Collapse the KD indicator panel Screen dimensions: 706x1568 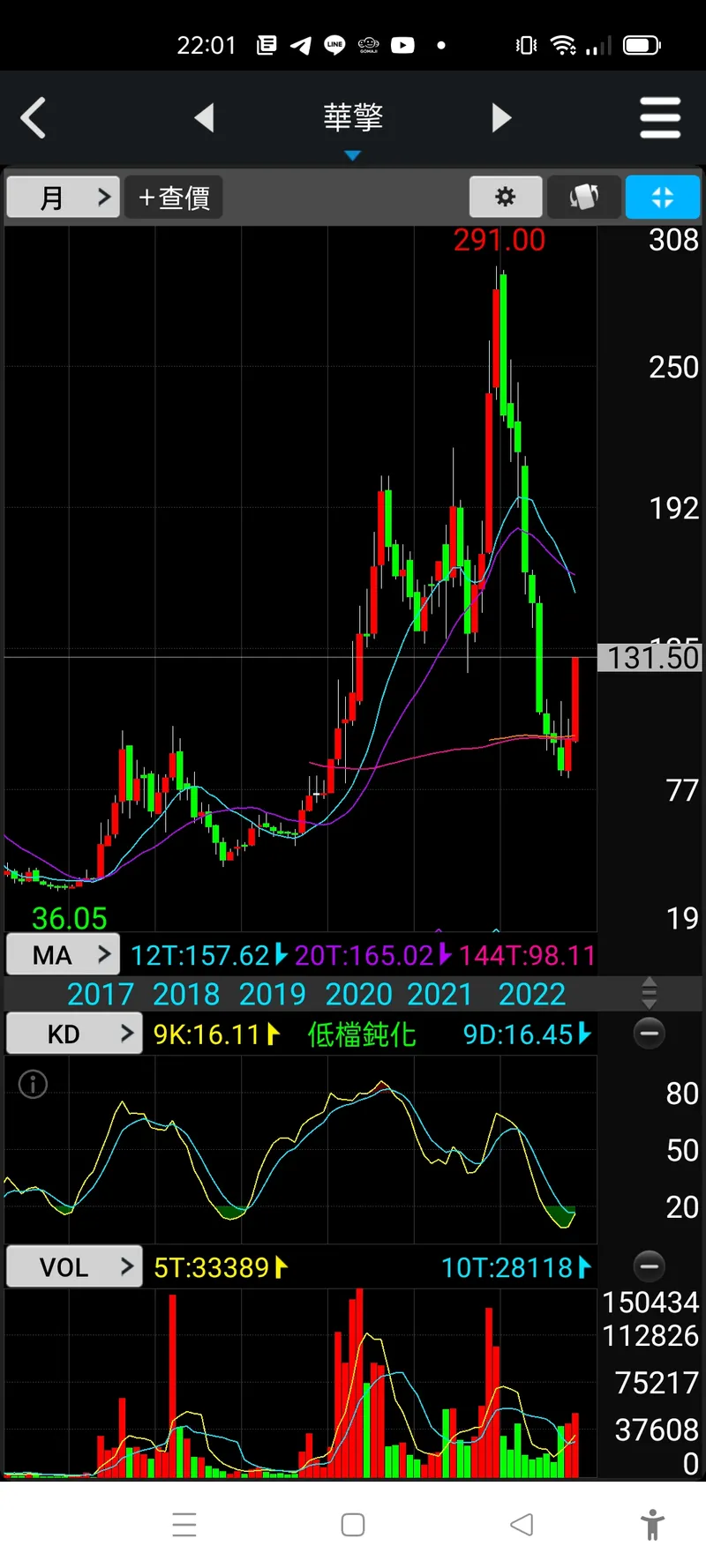[650, 1033]
